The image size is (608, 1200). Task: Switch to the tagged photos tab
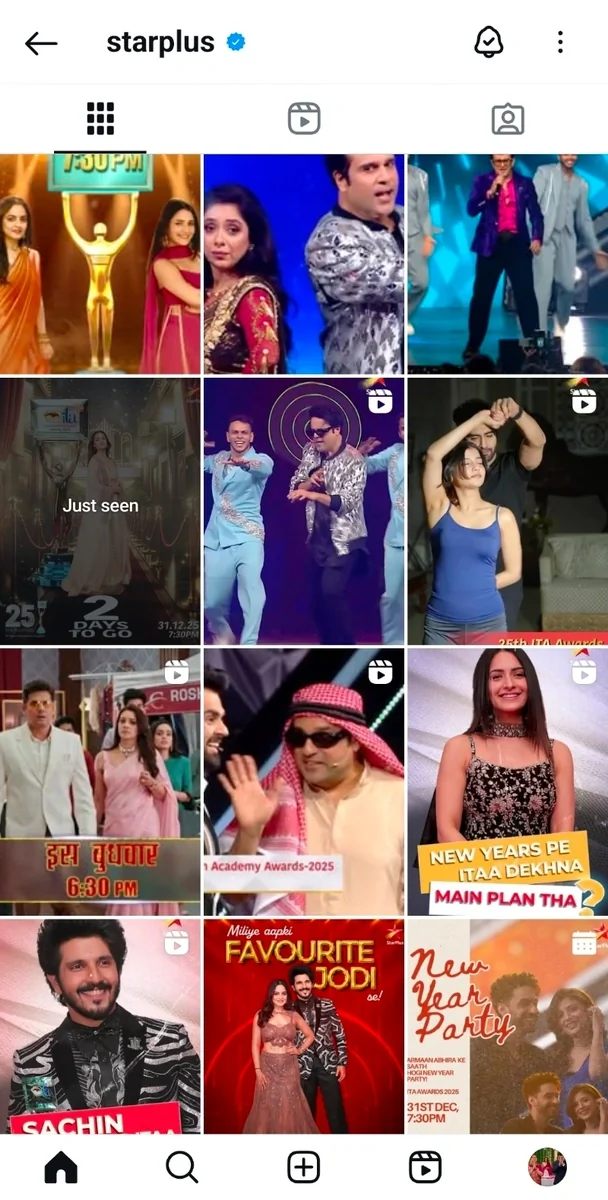click(x=508, y=119)
